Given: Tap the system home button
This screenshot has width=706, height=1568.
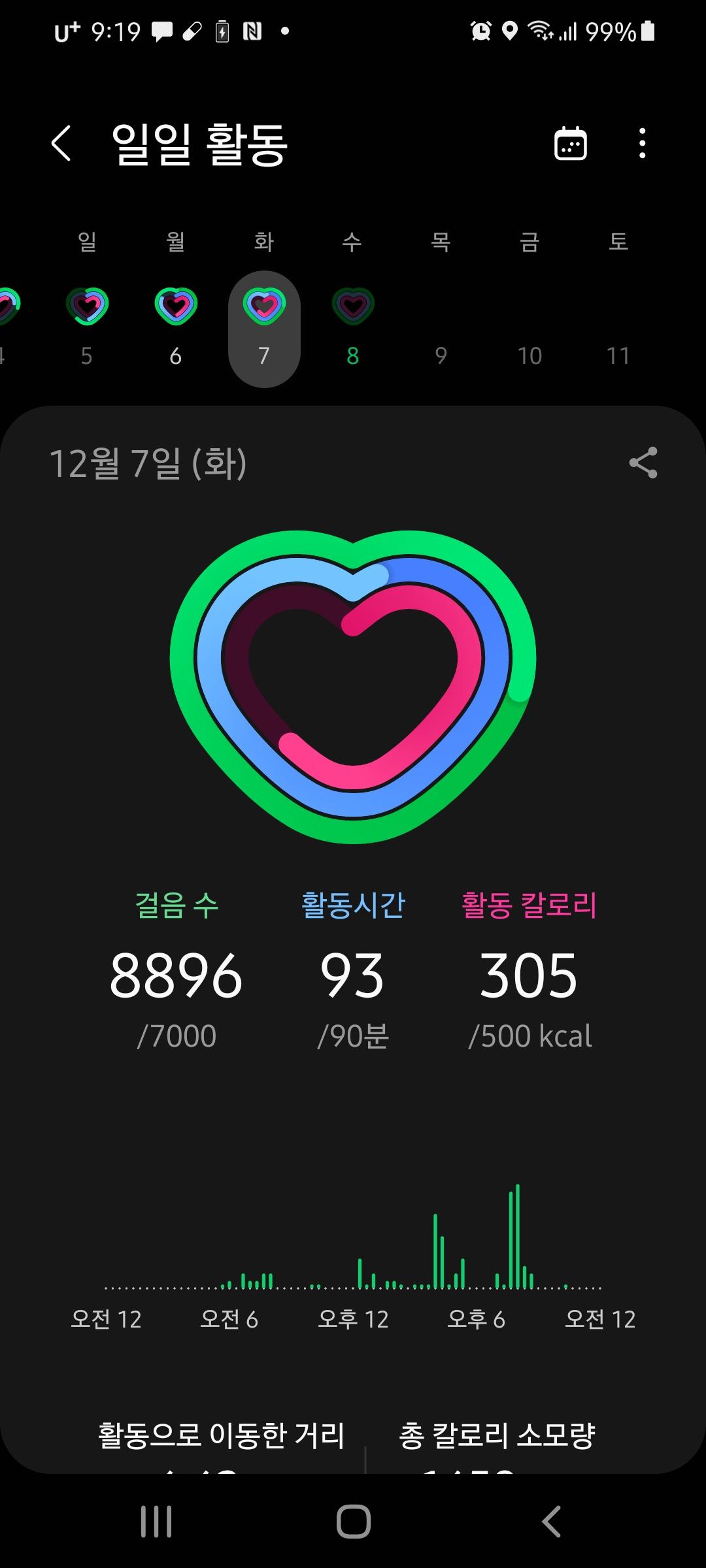Looking at the screenshot, I should (353, 1521).
